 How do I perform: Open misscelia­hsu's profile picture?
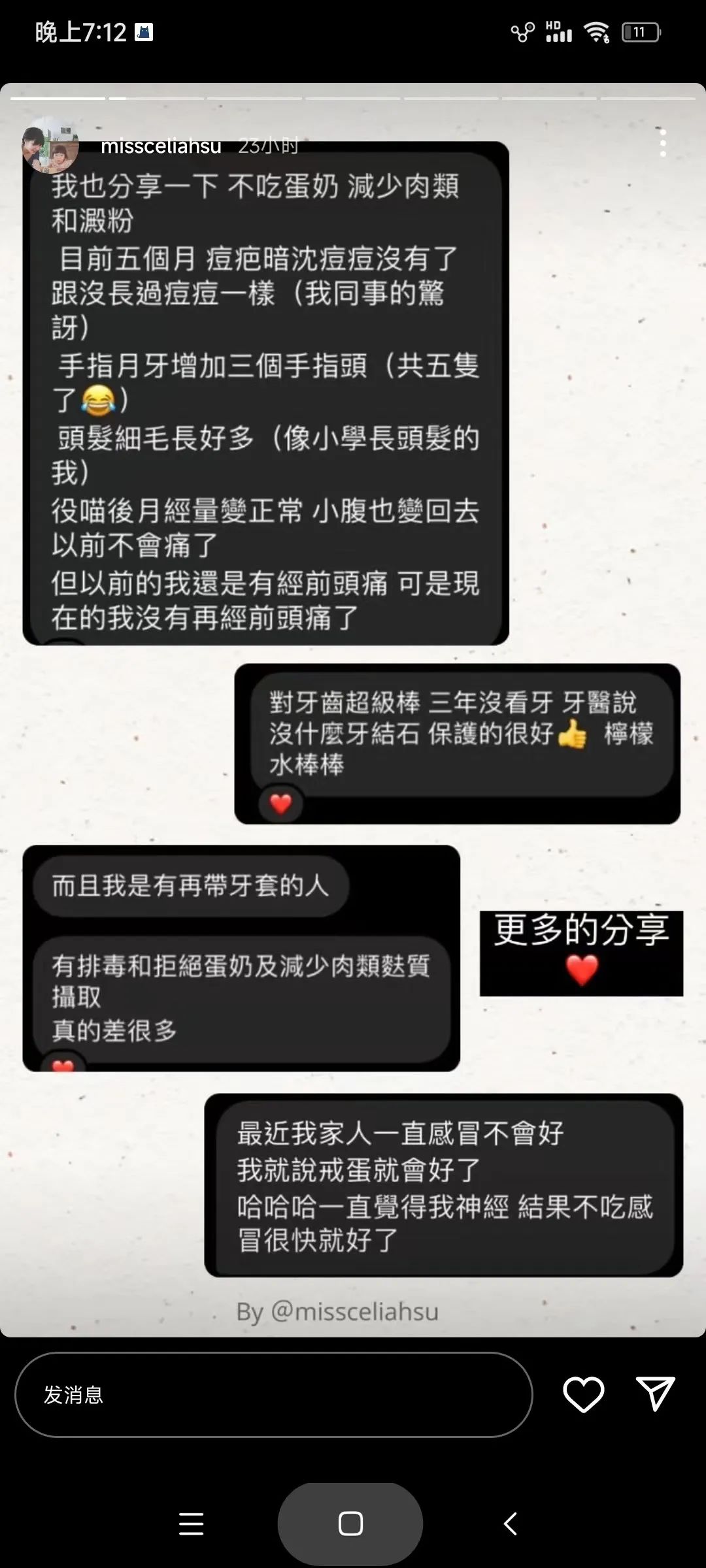pyautogui.click(x=50, y=145)
